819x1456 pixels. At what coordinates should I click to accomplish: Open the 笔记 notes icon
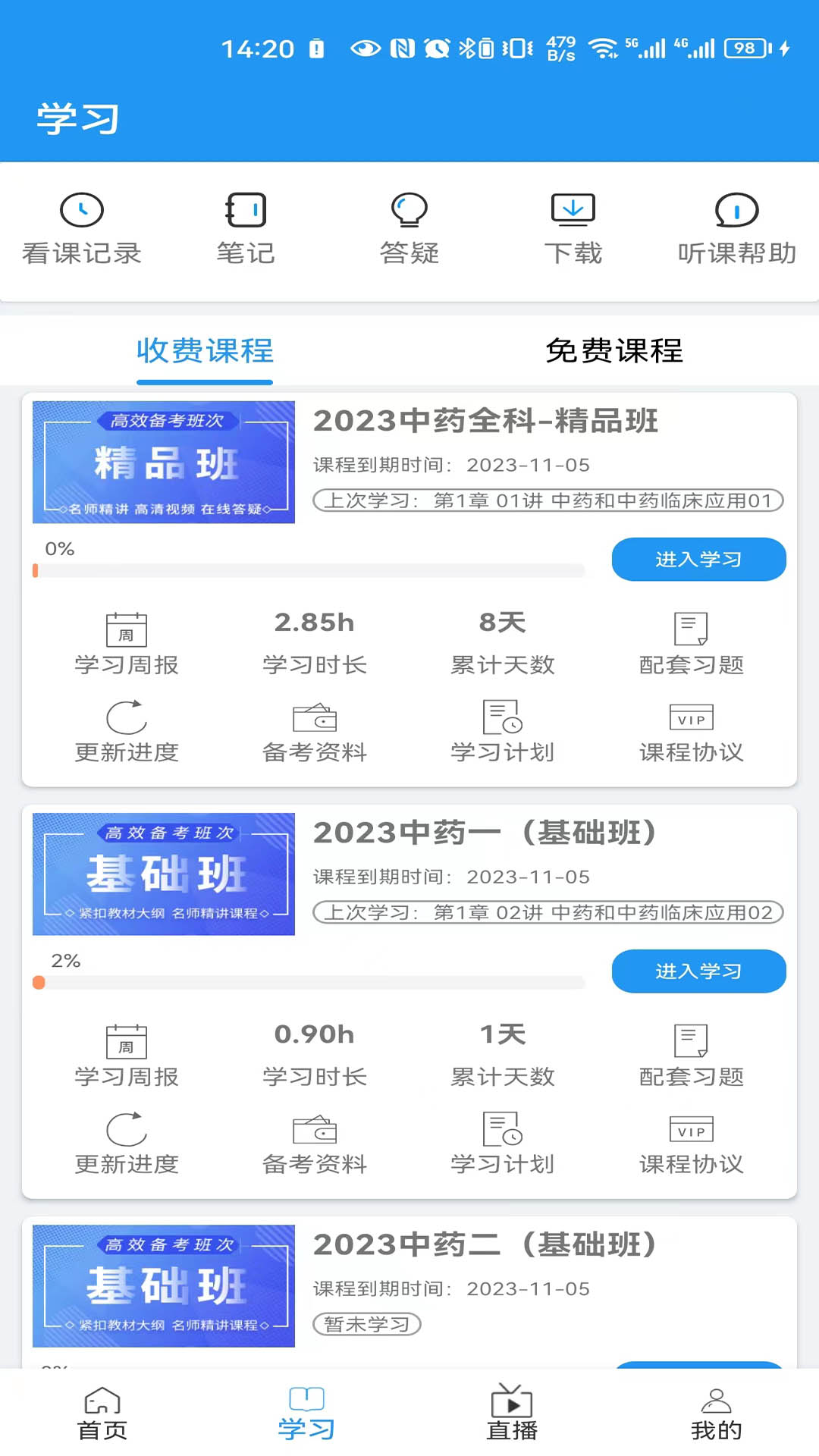pyautogui.click(x=246, y=227)
